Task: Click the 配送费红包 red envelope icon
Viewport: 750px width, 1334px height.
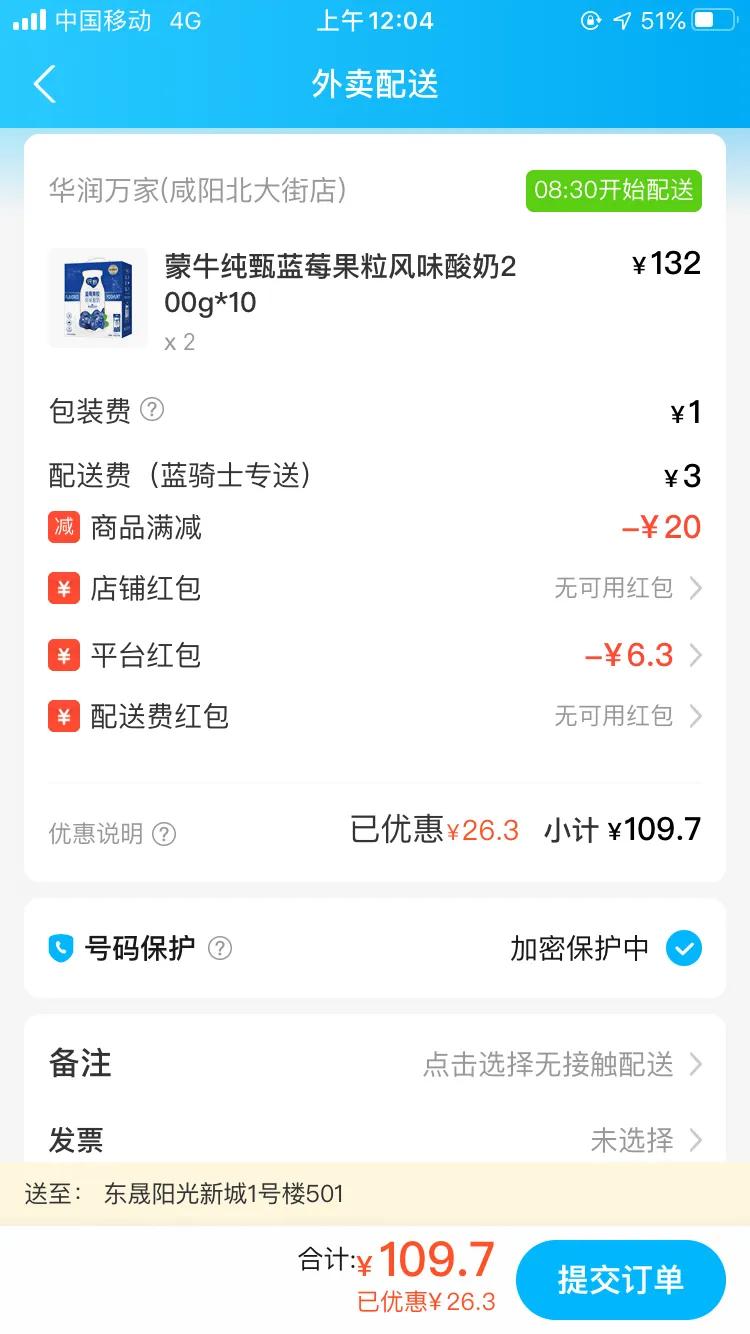Action: pyautogui.click(x=62, y=717)
